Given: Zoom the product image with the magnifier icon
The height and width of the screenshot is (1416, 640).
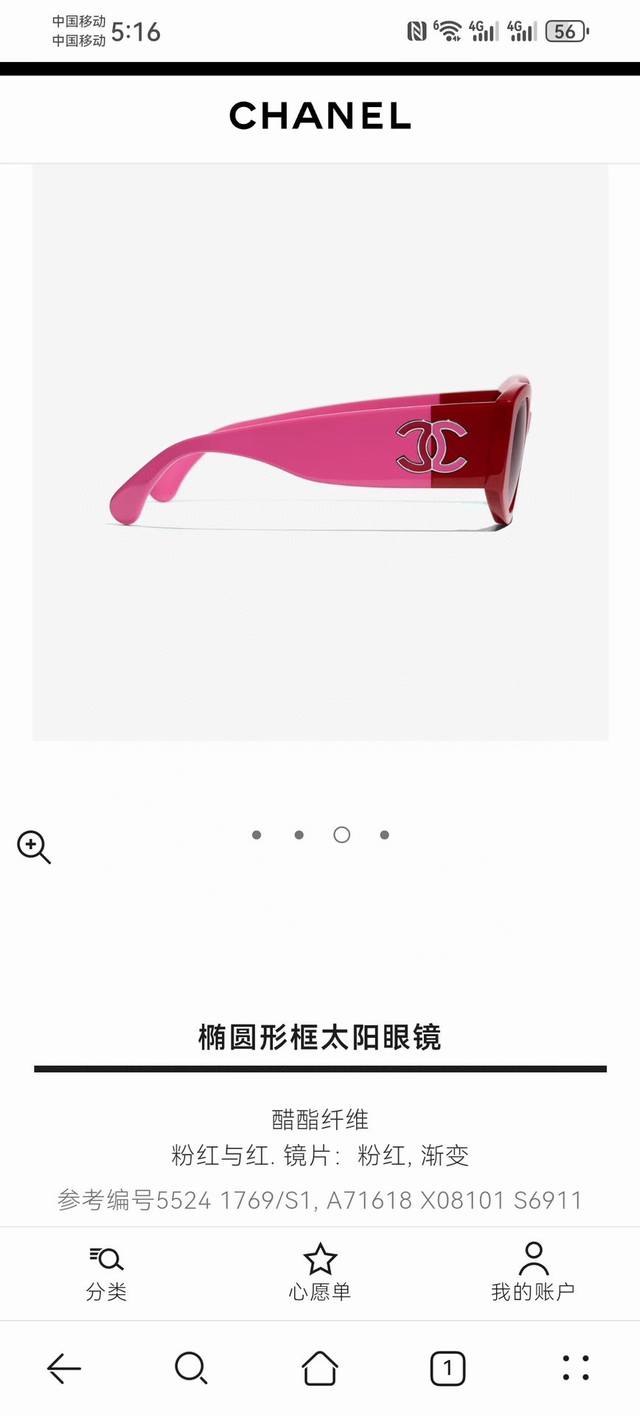Looking at the screenshot, I should (34, 846).
